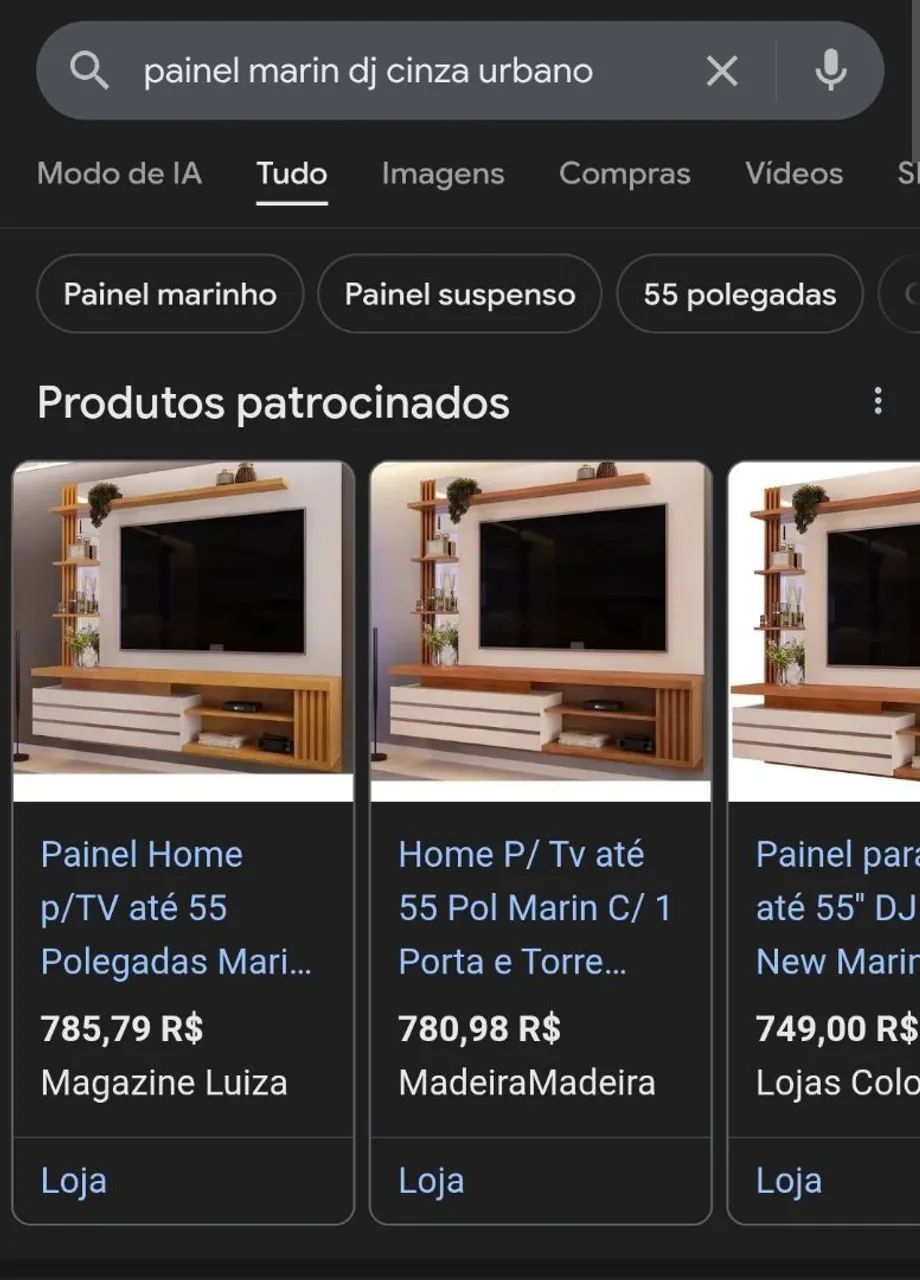The width and height of the screenshot is (920, 1280).
Task: Switch to the Compras tab
Action: [624, 174]
